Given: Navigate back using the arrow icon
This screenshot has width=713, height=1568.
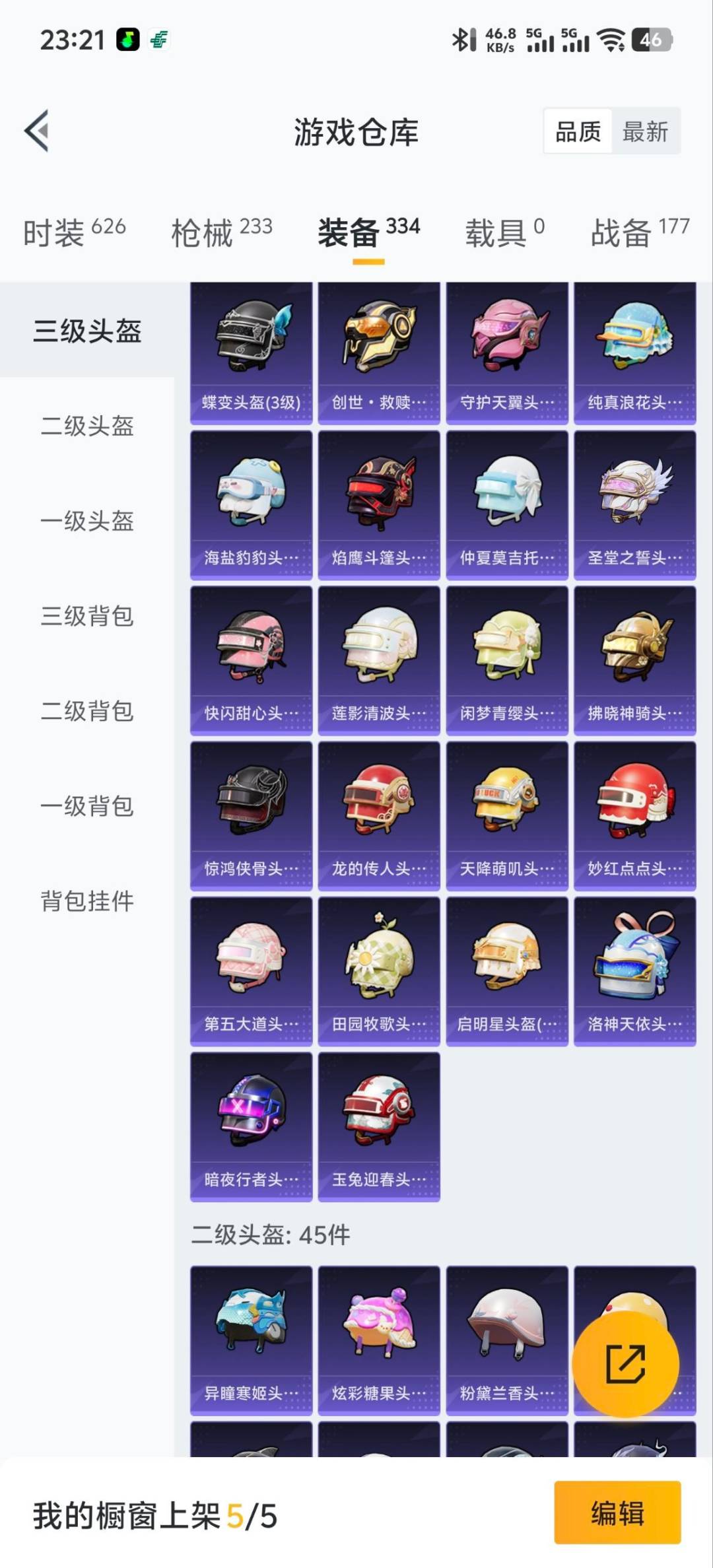Looking at the screenshot, I should click(38, 131).
